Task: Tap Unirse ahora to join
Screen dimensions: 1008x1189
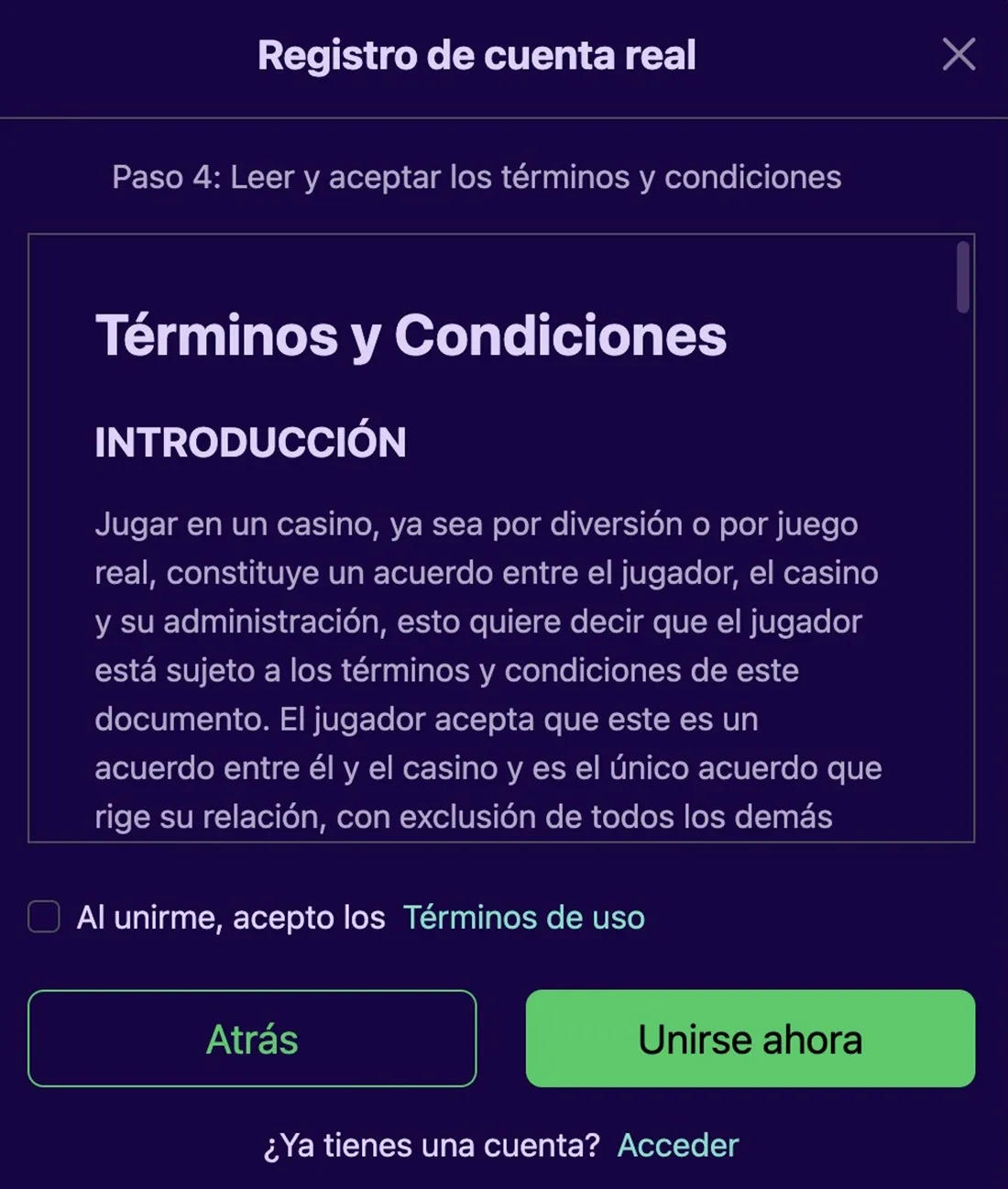Action: tap(750, 1039)
